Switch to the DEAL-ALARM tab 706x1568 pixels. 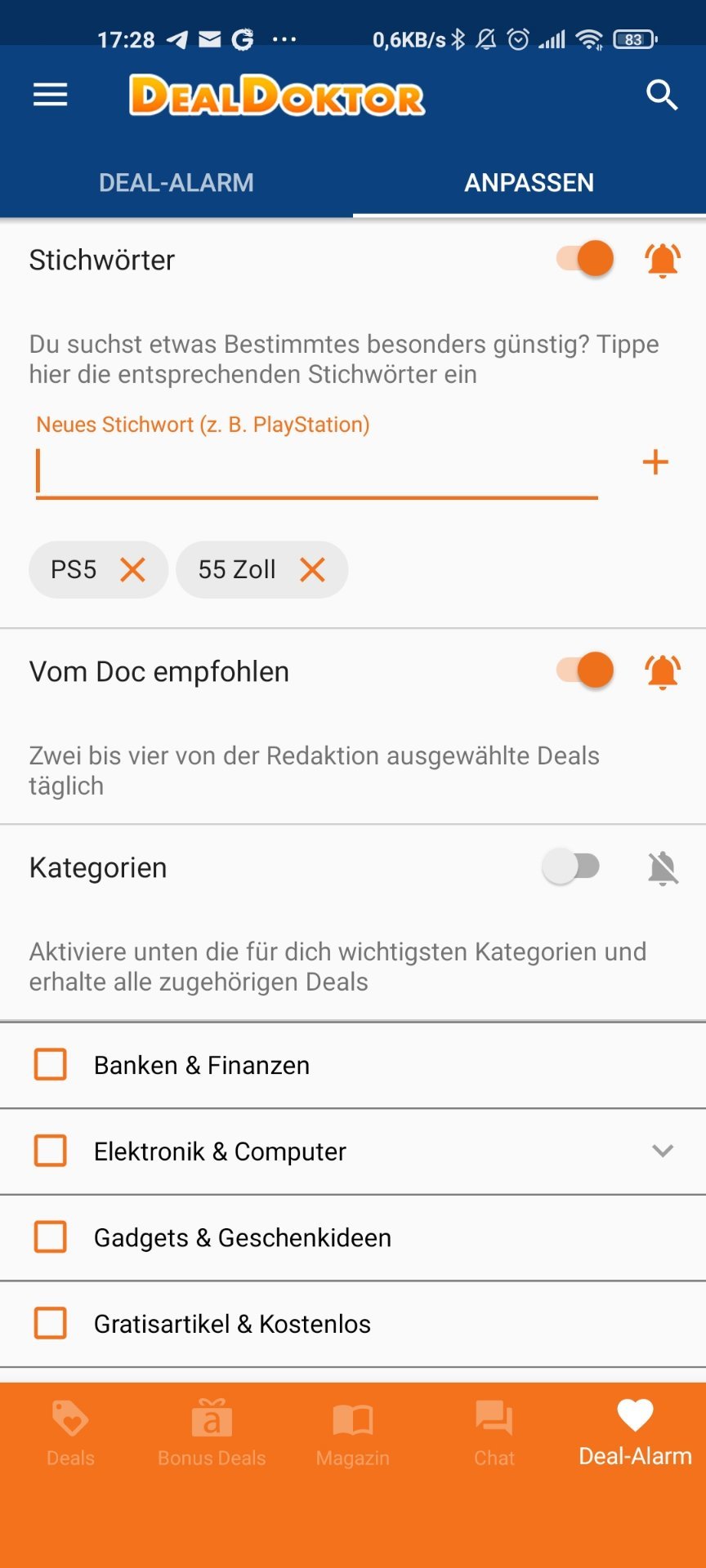click(x=176, y=182)
